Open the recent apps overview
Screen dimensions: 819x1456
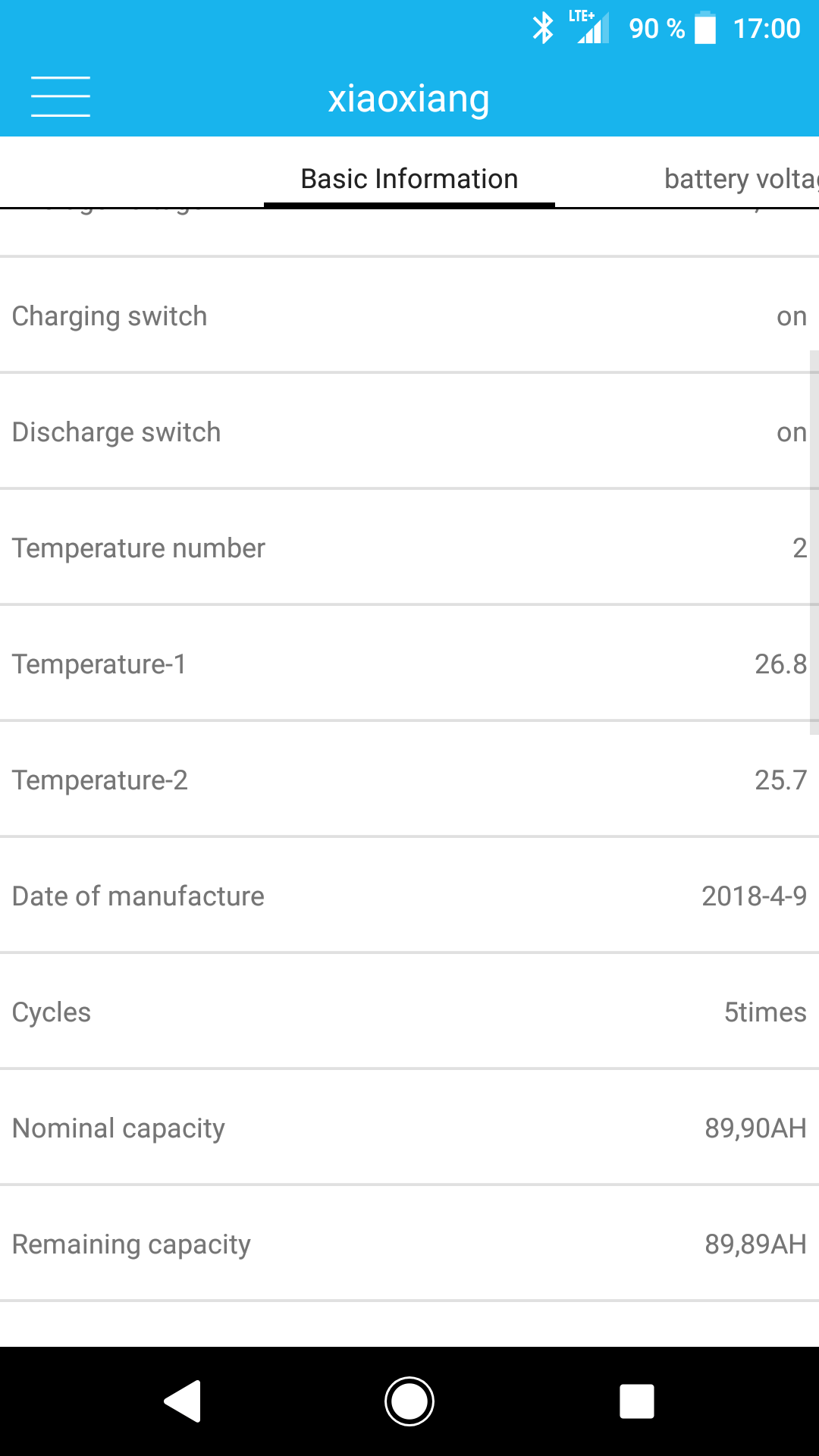[x=636, y=1401]
